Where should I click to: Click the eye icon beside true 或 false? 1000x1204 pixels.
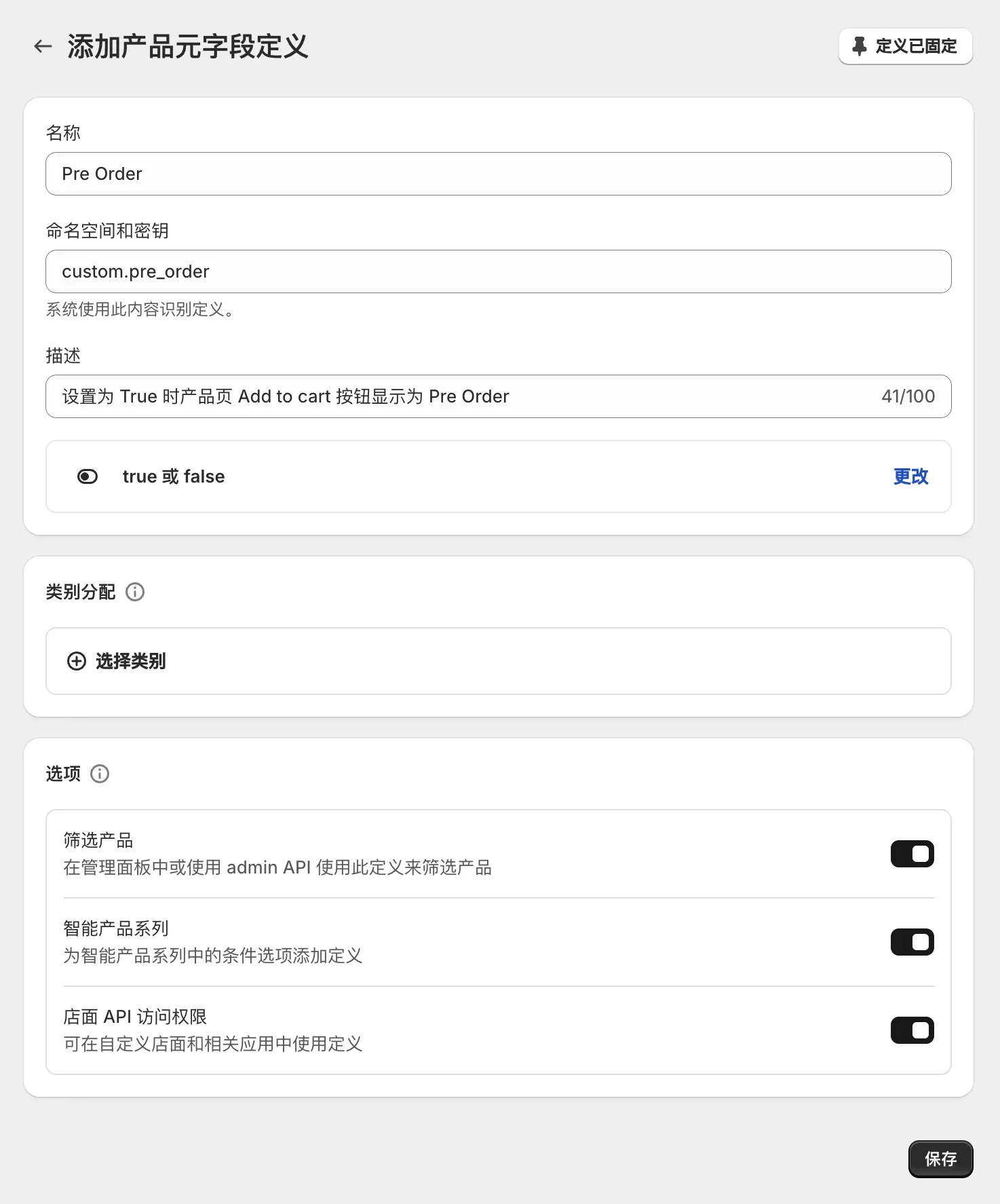point(87,476)
